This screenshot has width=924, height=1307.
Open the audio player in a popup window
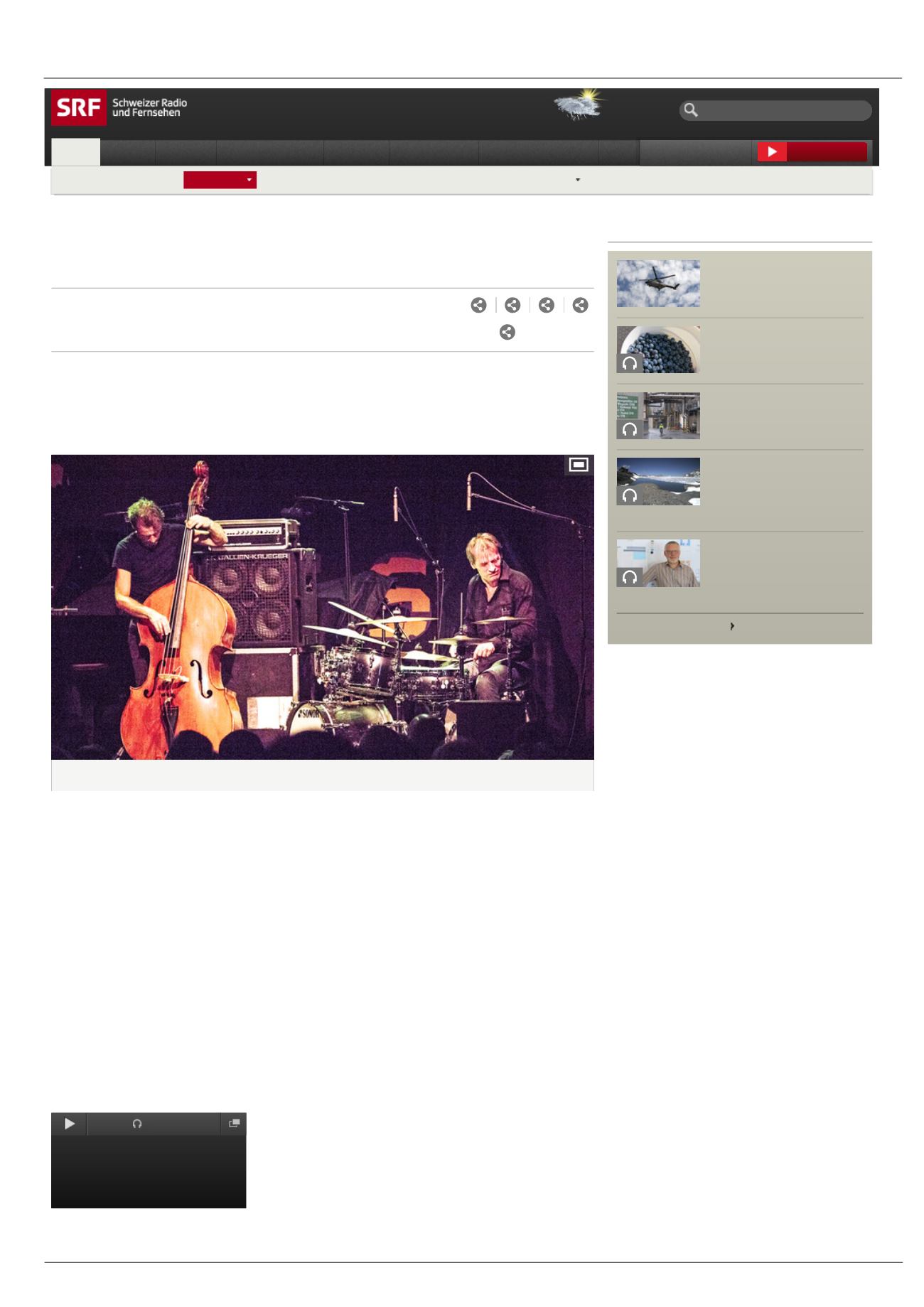click(x=234, y=1124)
